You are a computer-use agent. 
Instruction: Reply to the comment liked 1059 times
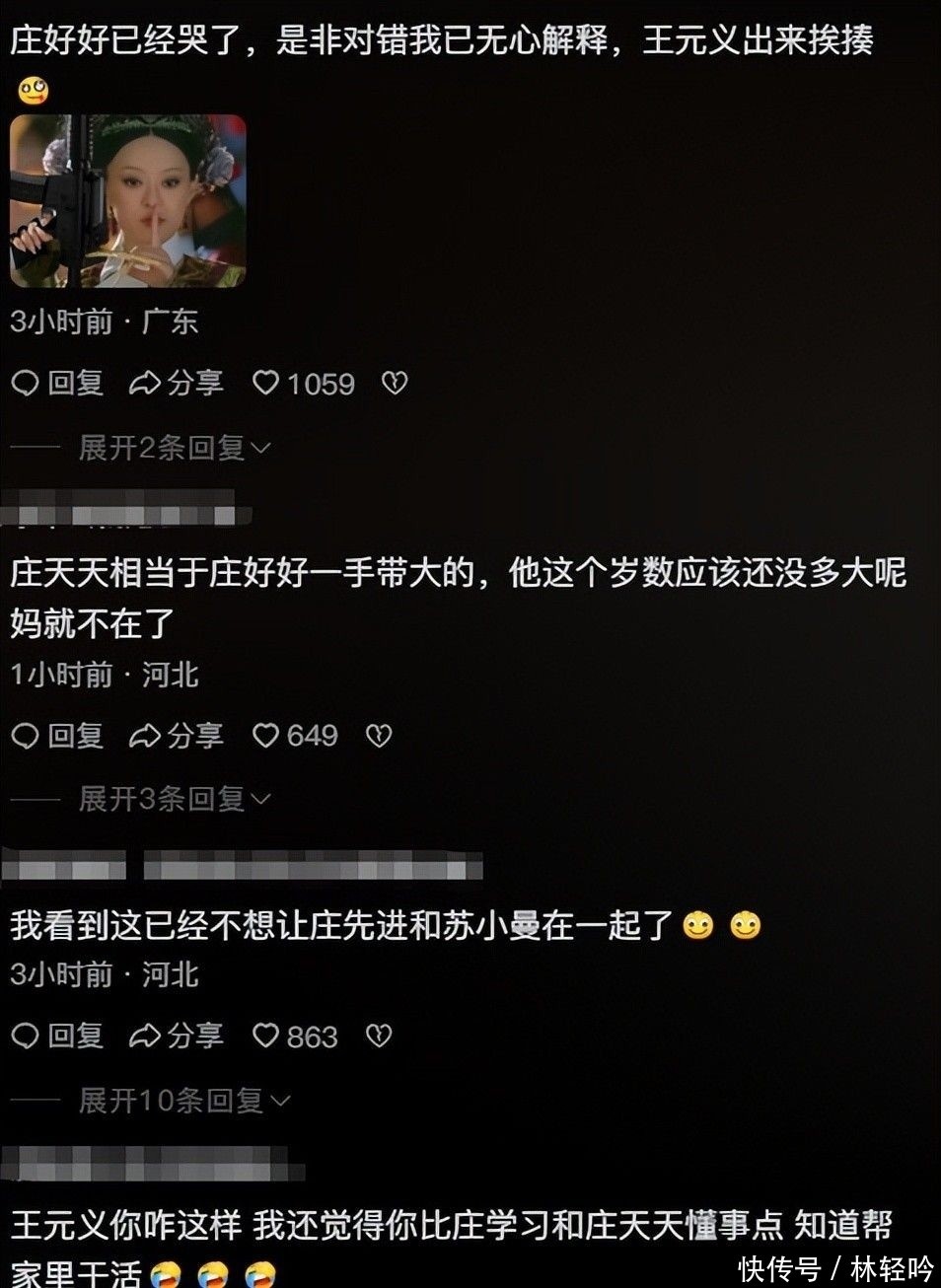pos(57,383)
